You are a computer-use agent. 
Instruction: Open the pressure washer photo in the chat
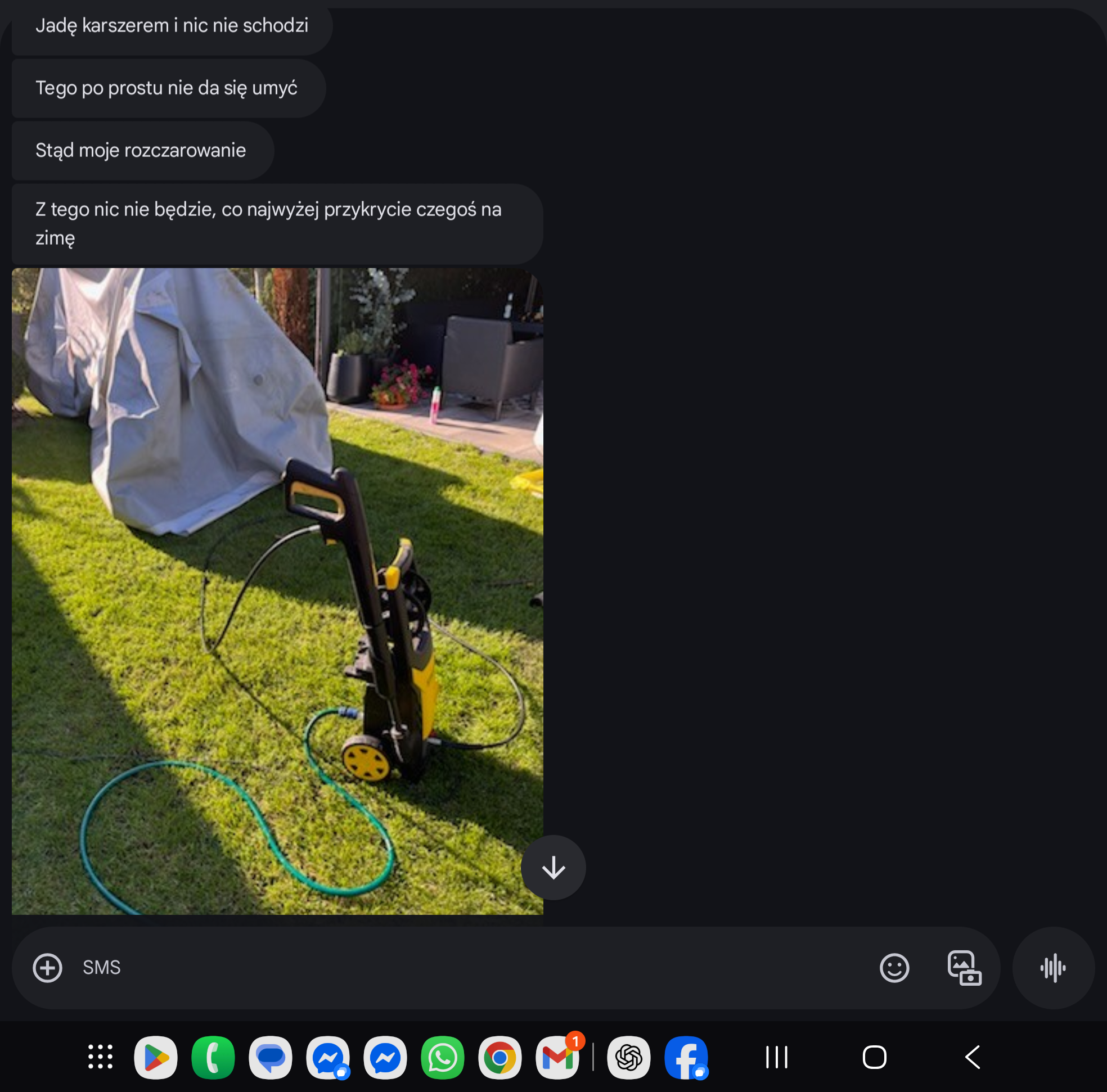(x=277, y=590)
